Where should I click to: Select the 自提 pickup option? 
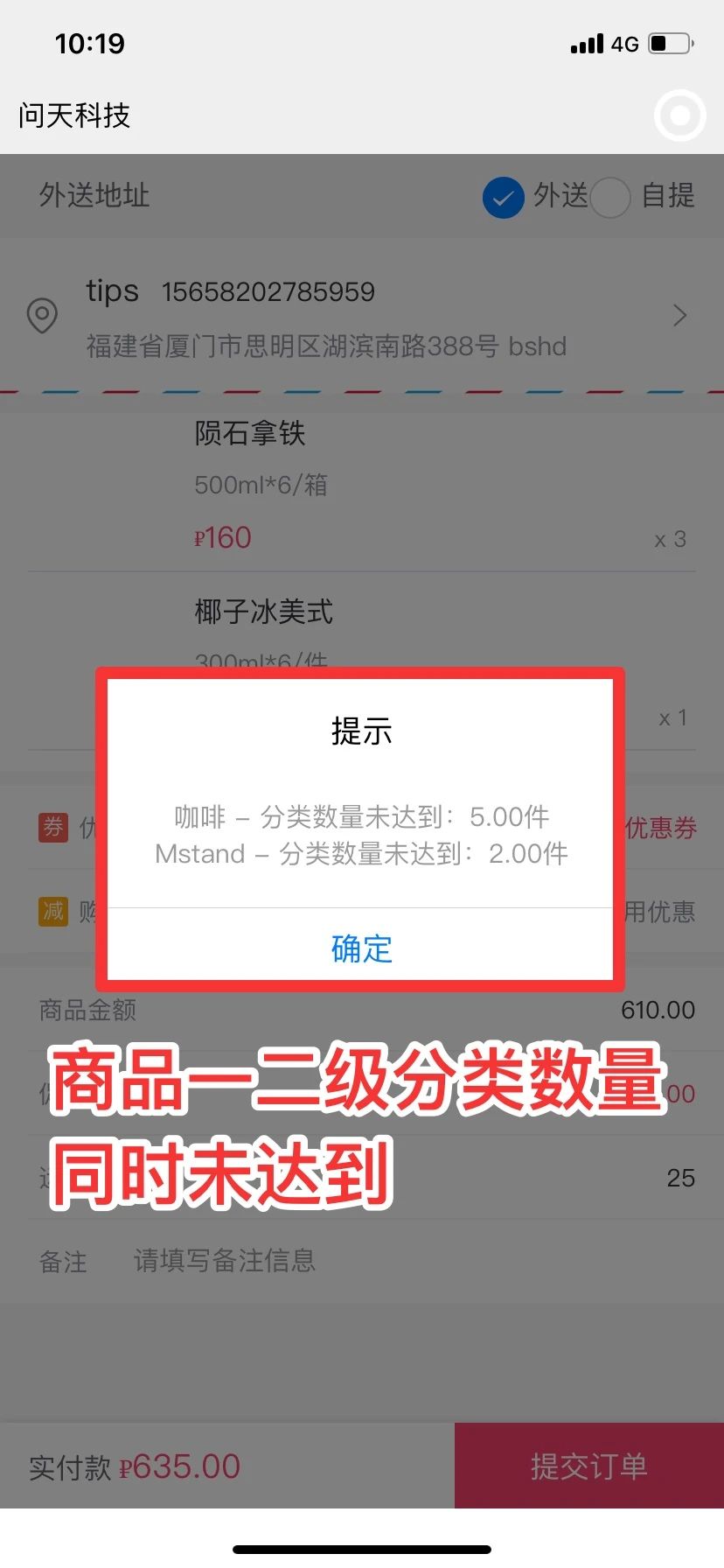click(x=610, y=197)
